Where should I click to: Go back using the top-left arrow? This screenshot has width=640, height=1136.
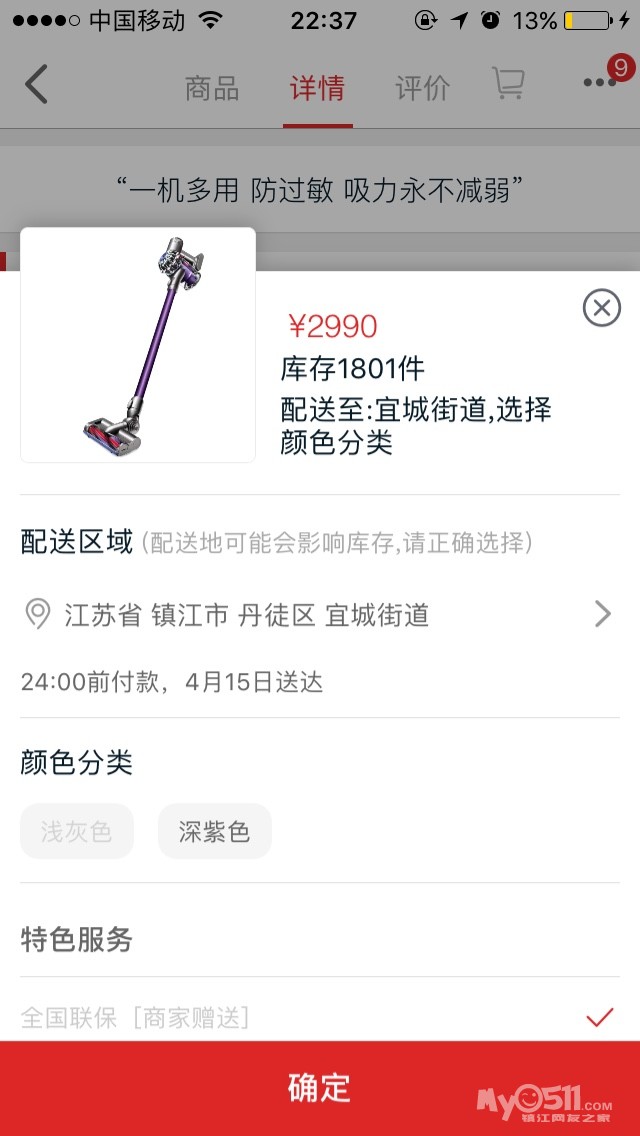click(x=37, y=85)
